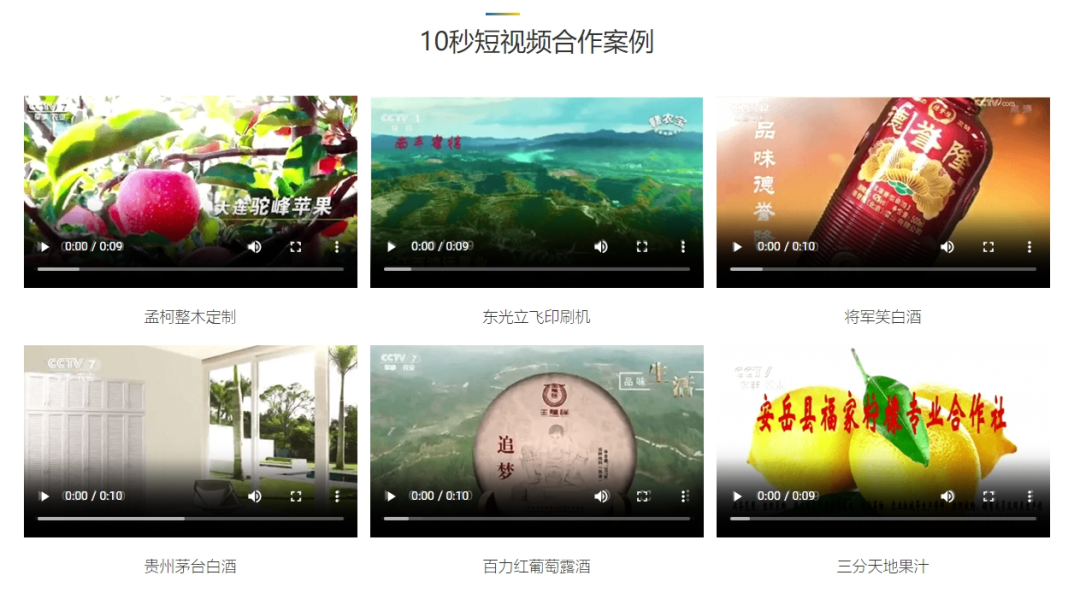1080x593 pixels.
Task: Mute the 东光立飞印刷机 video
Action: 600,246
